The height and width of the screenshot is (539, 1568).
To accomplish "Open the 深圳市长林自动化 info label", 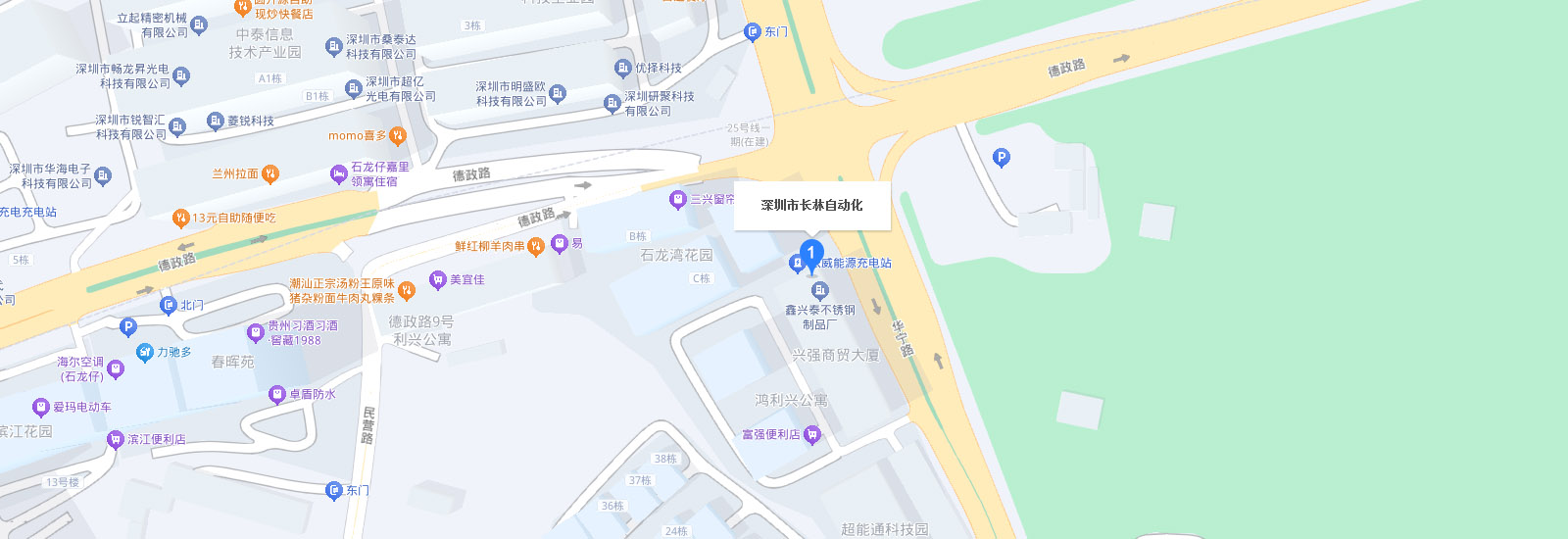I will click(x=811, y=206).
